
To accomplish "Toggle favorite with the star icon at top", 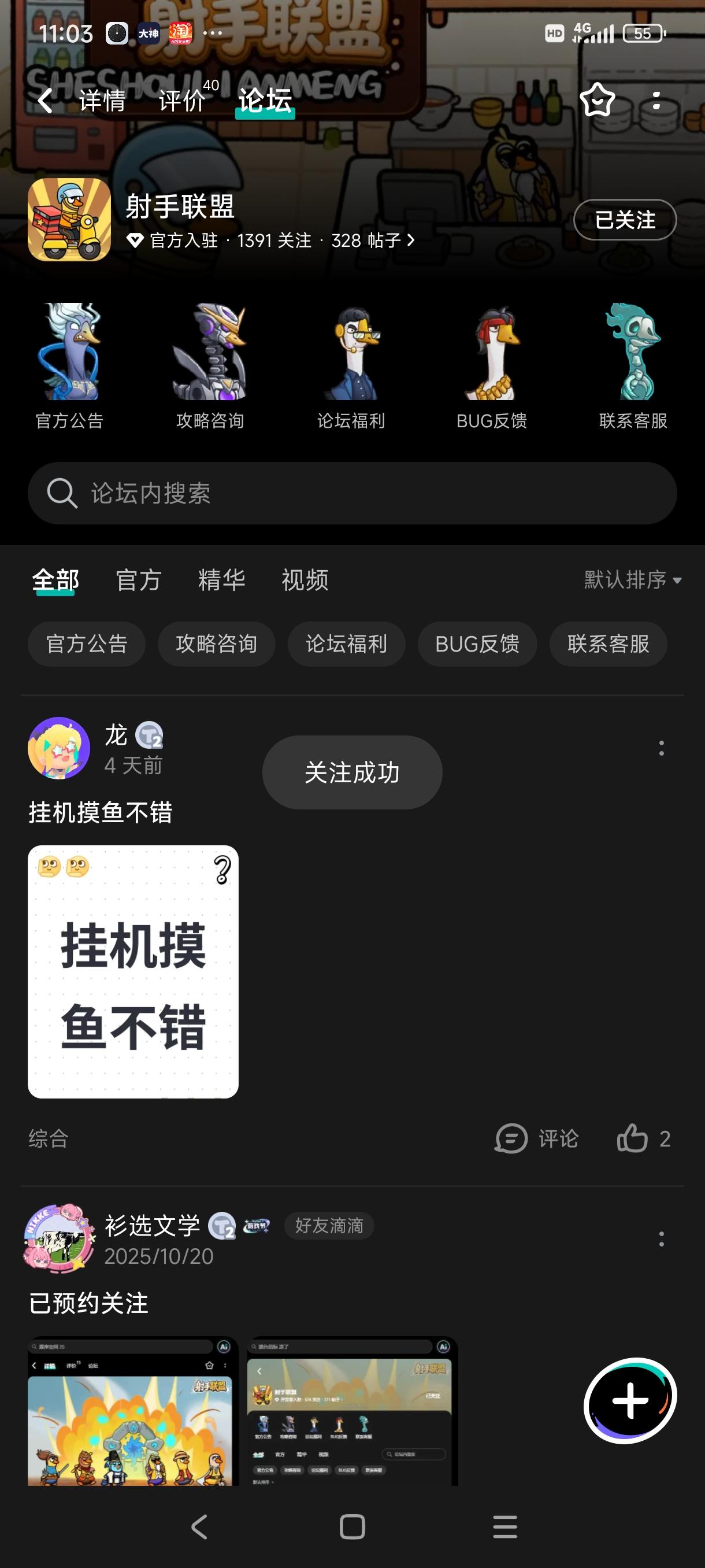I will pyautogui.click(x=598, y=100).
